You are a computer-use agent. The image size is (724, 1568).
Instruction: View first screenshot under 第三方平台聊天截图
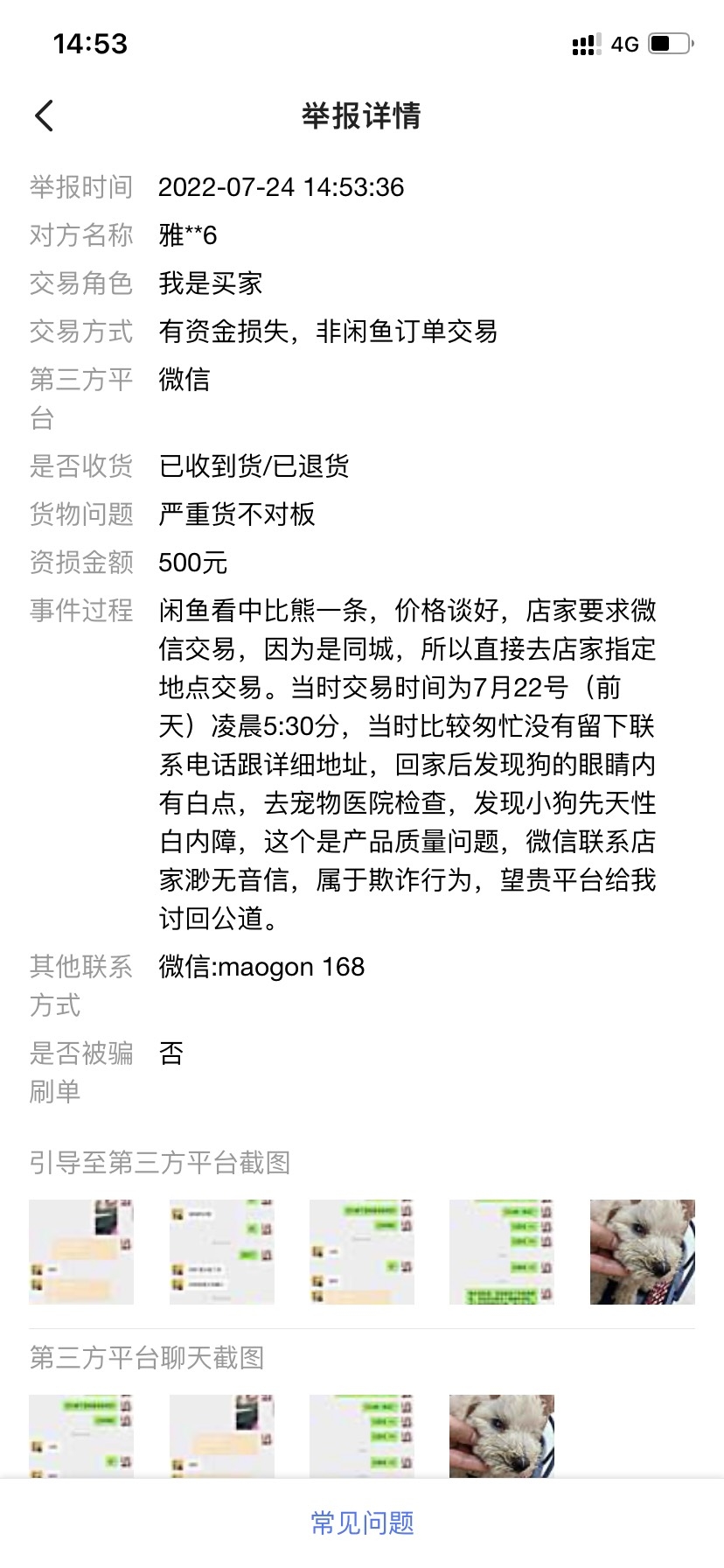click(81, 1435)
